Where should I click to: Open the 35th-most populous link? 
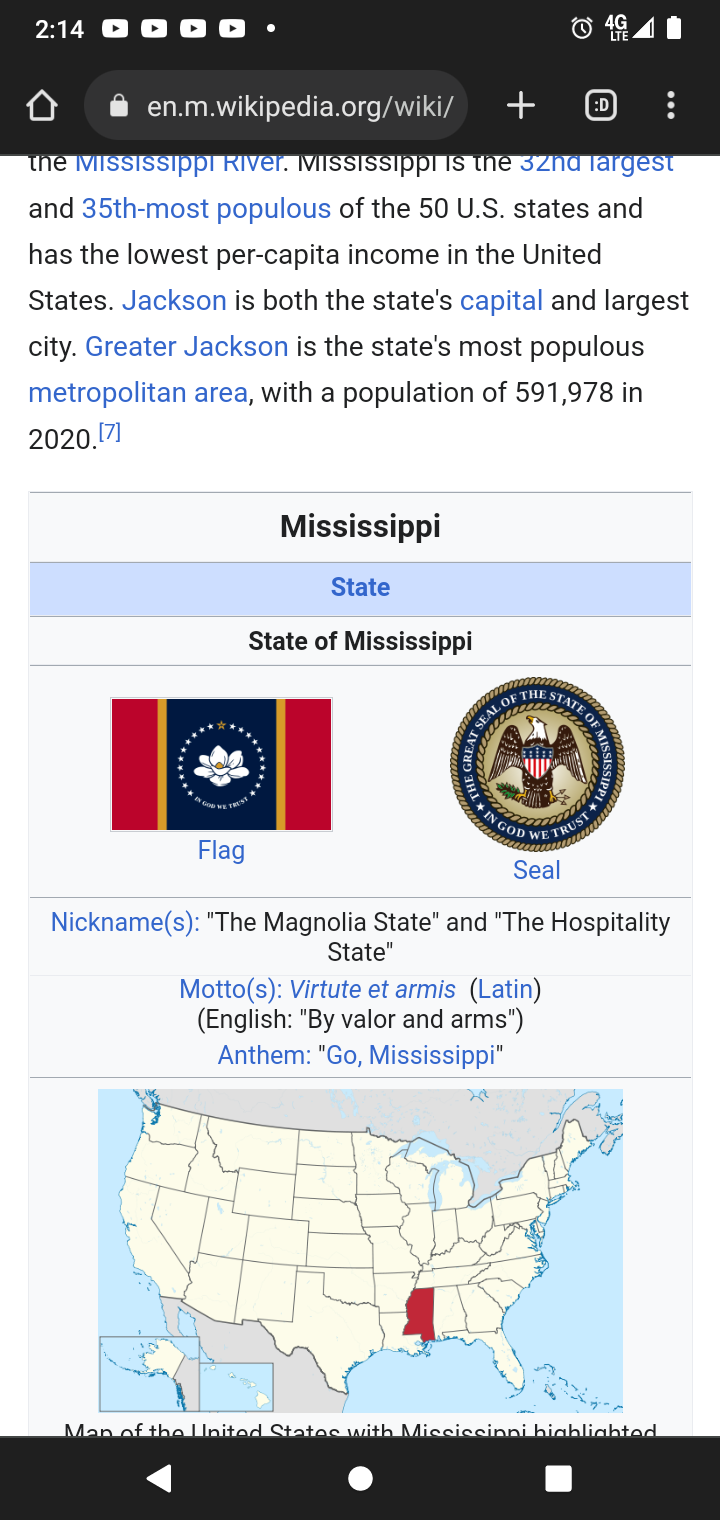click(206, 208)
